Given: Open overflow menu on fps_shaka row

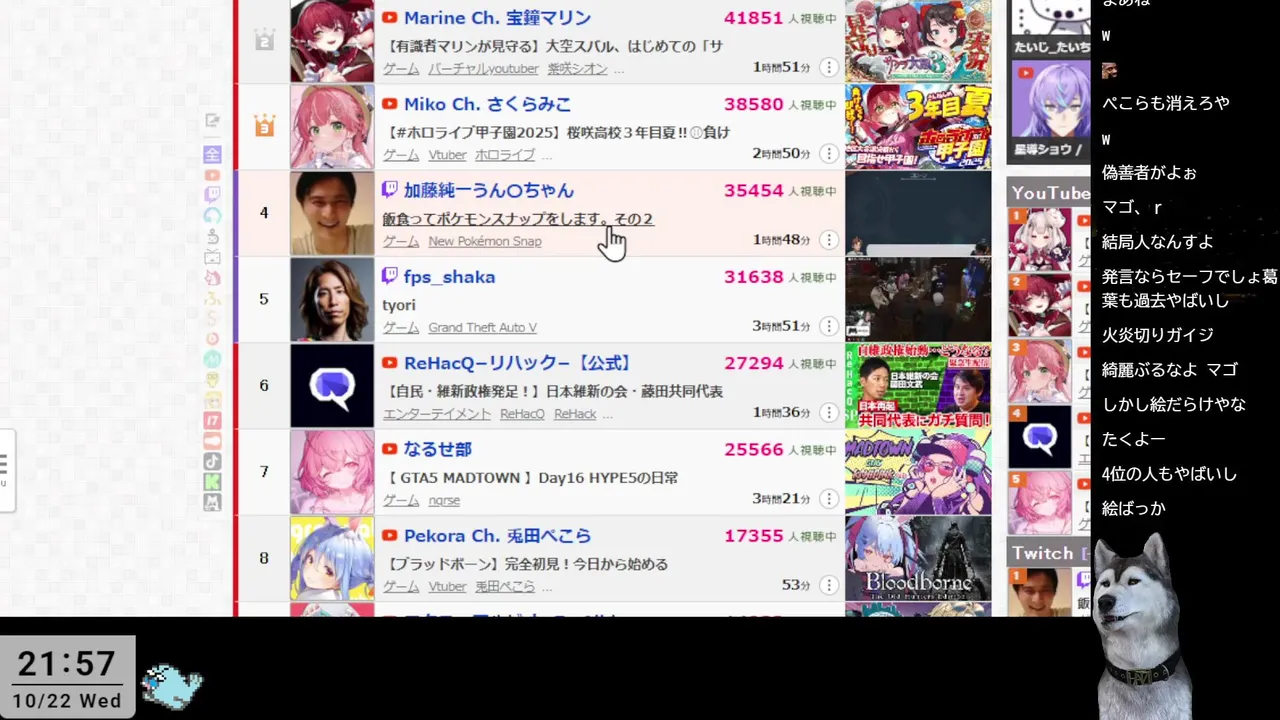Looking at the screenshot, I should 829,326.
